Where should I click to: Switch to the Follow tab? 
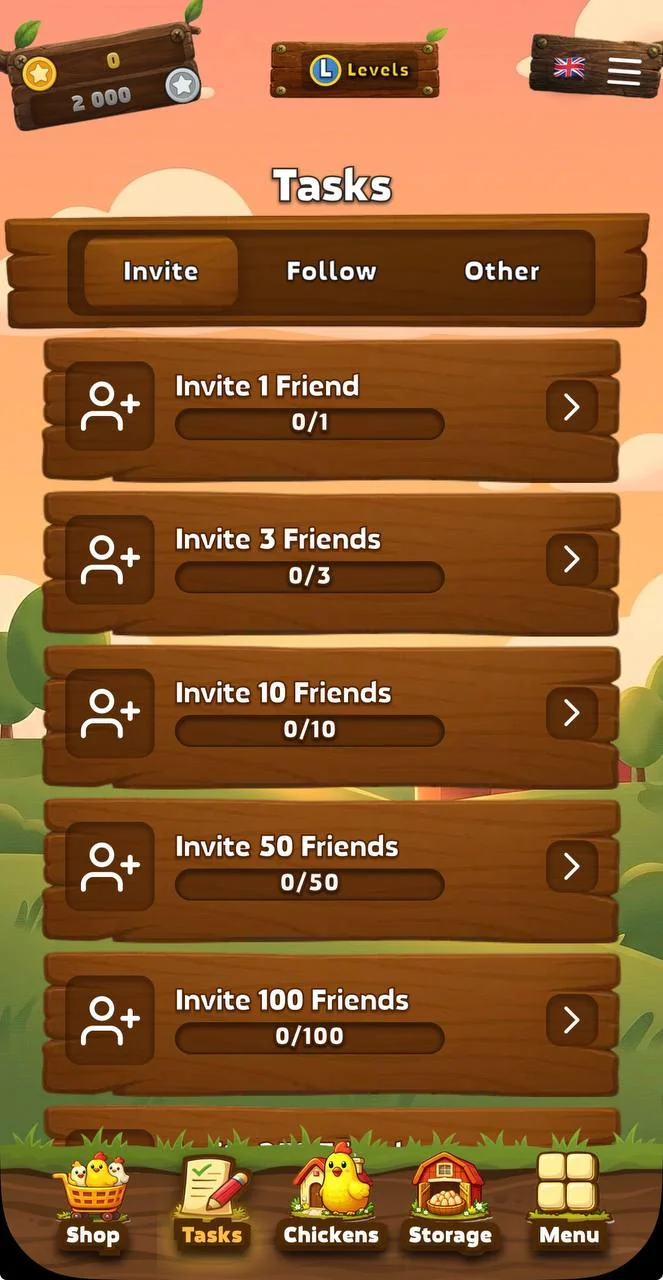[331, 271]
